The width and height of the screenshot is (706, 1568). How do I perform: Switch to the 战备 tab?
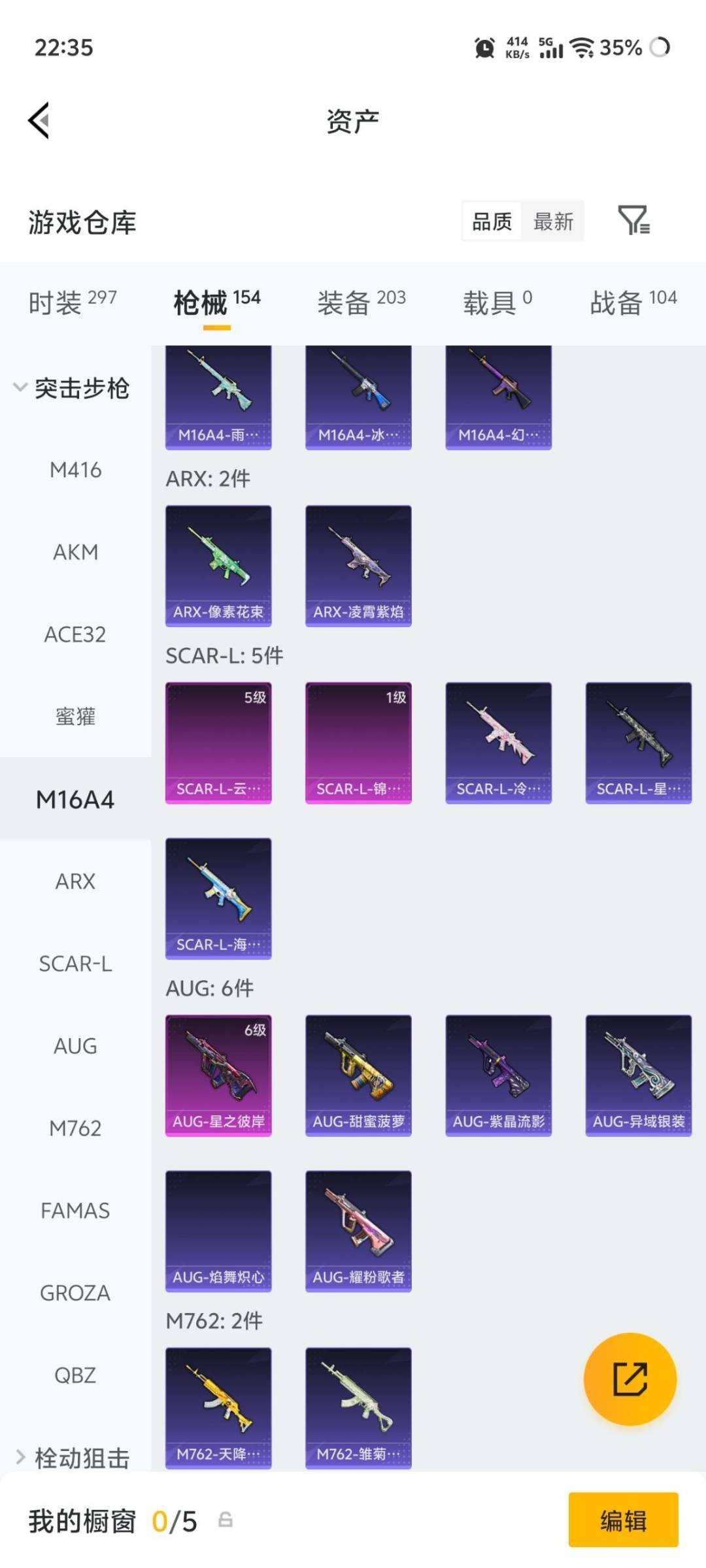coord(633,302)
